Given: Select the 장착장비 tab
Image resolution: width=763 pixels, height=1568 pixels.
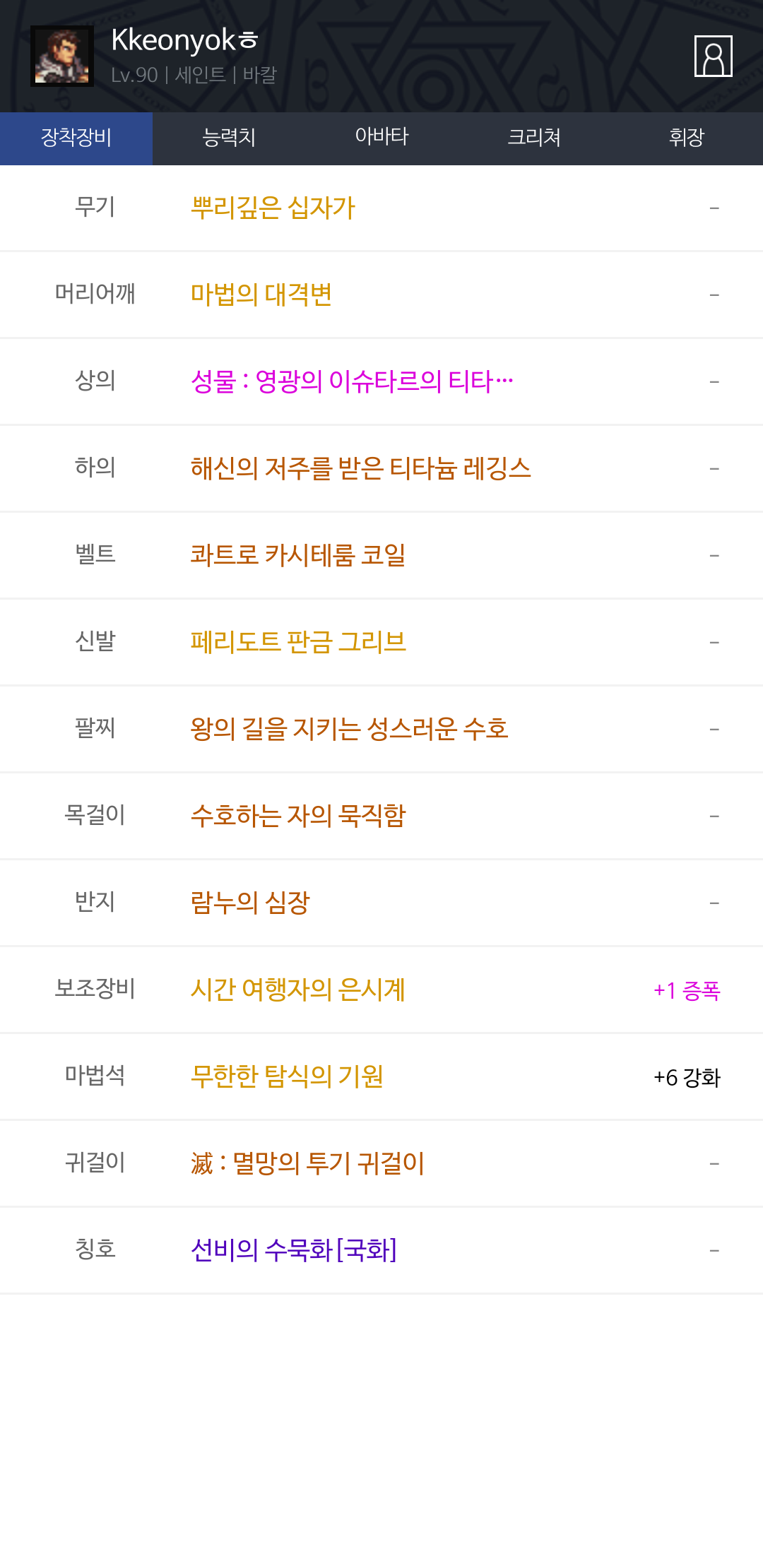Looking at the screenshot, I should coord(76,138).
